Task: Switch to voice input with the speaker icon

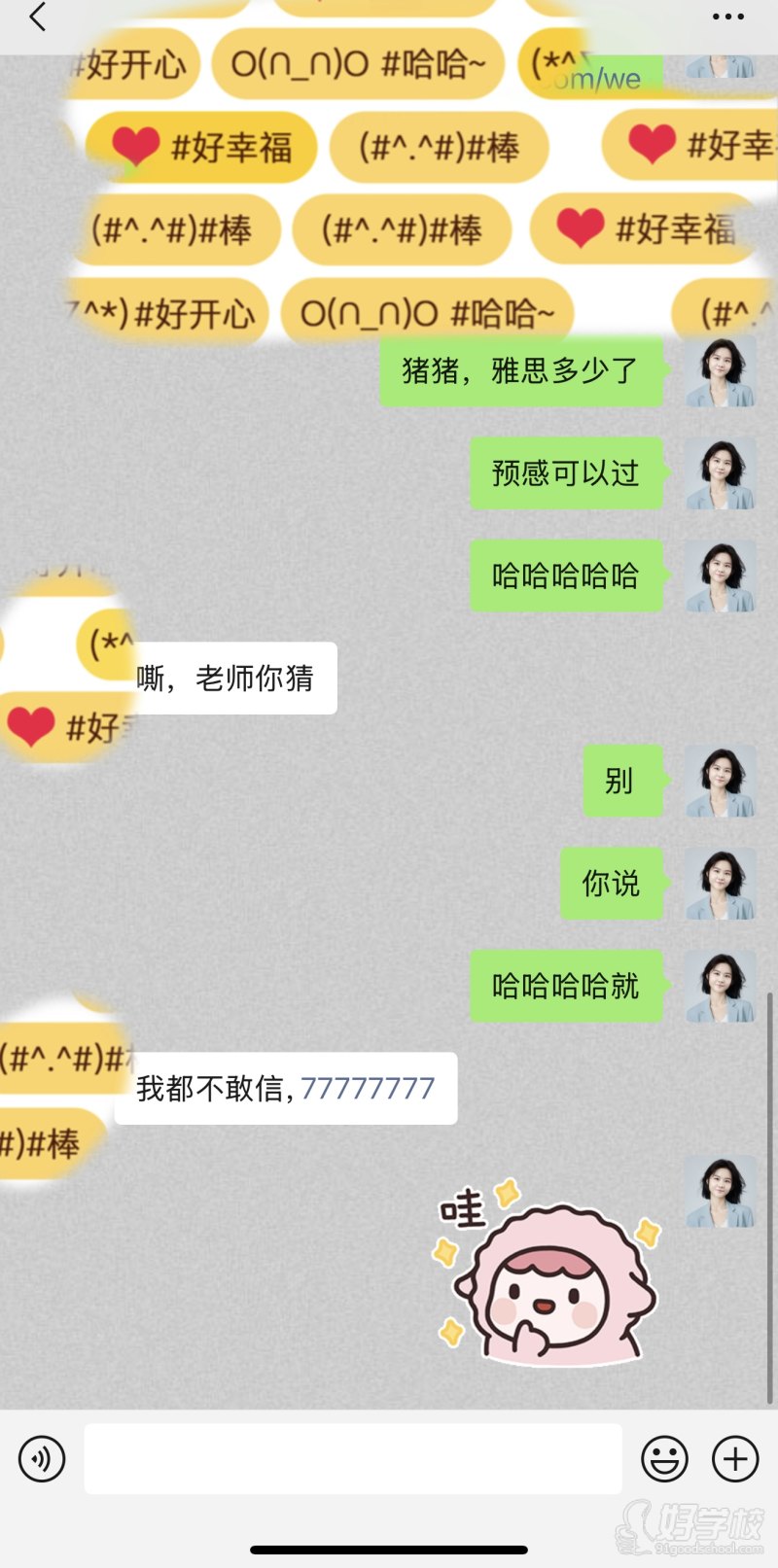Action: (x=42, y=1459)
